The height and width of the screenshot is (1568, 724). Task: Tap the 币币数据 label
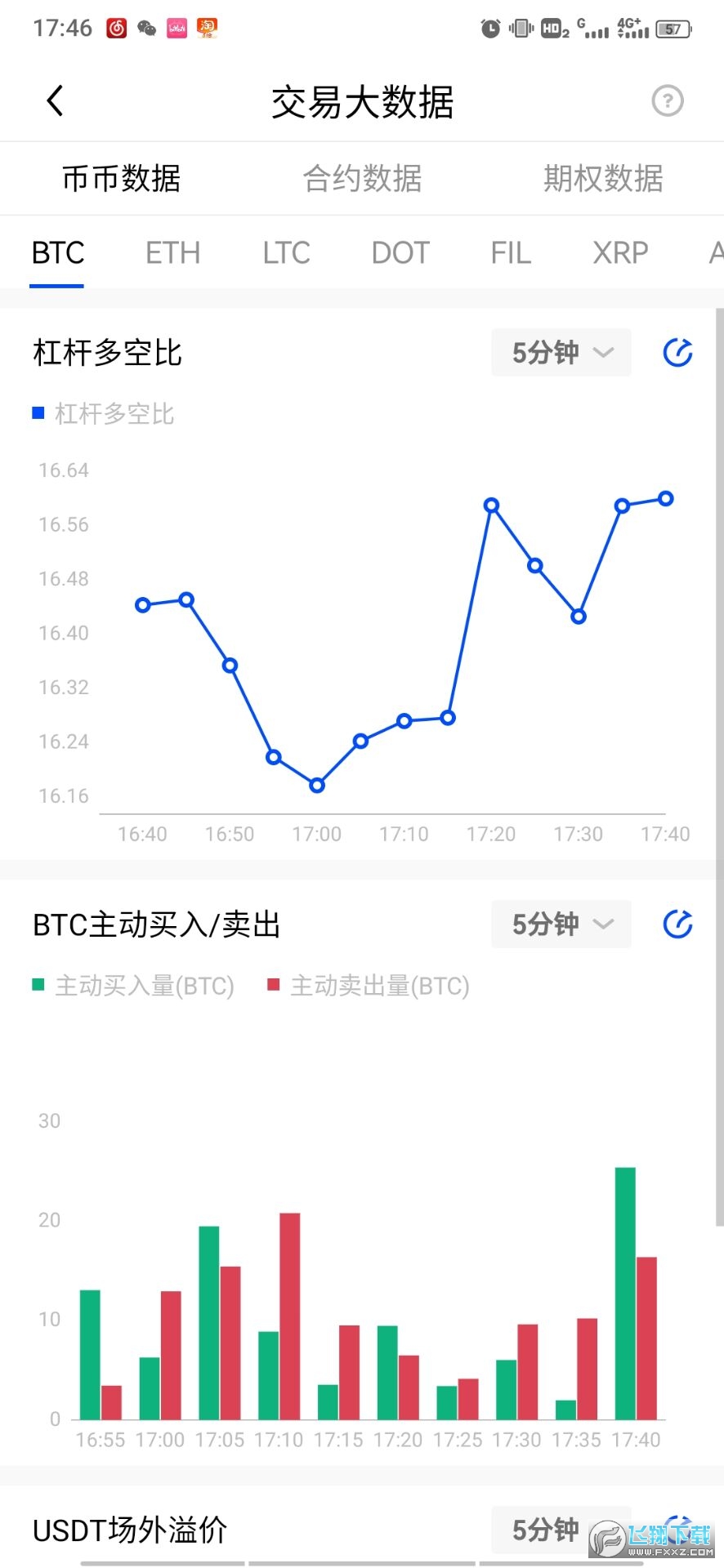[120, 178]
